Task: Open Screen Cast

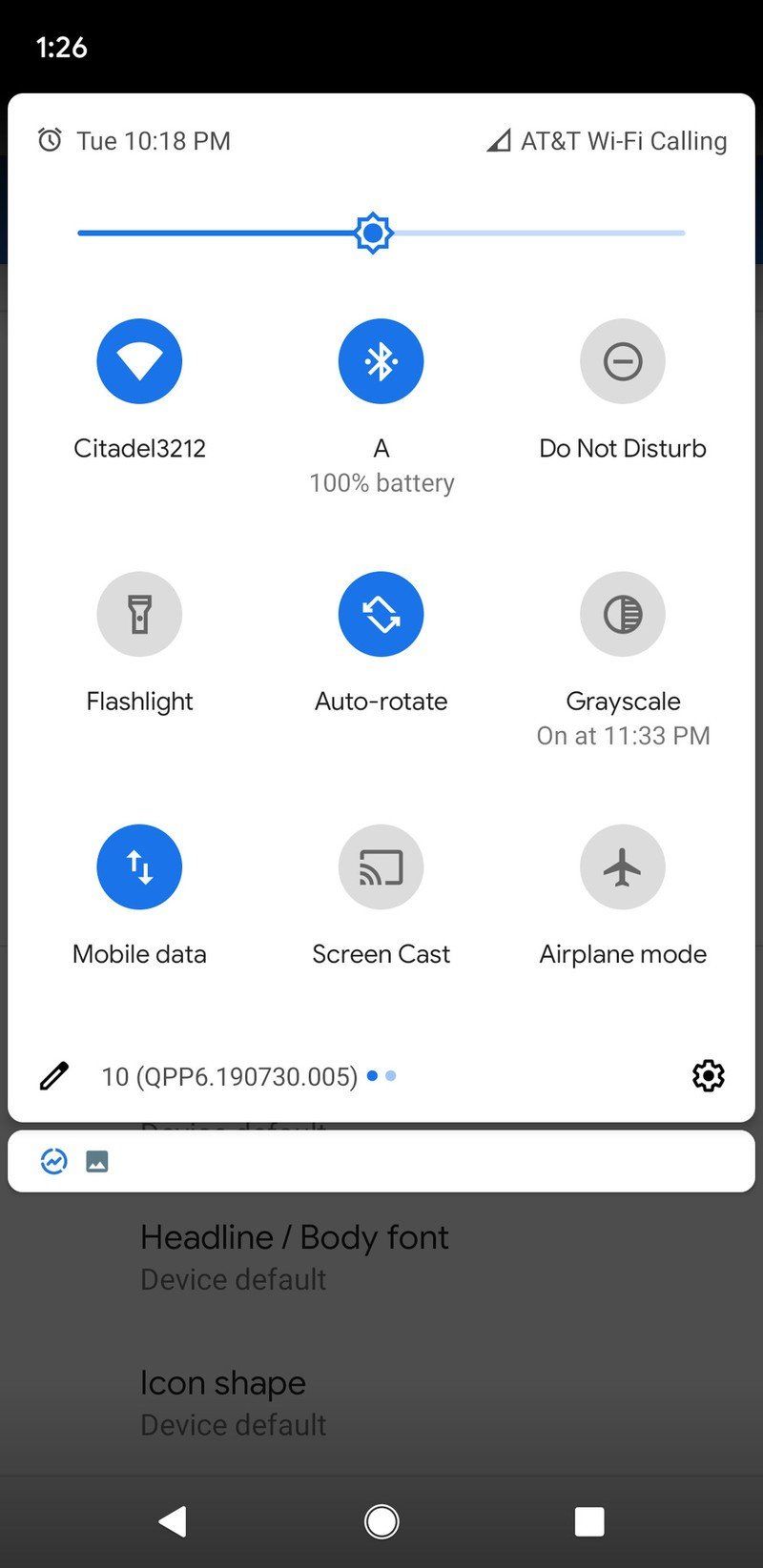Action: click(381, 866)
